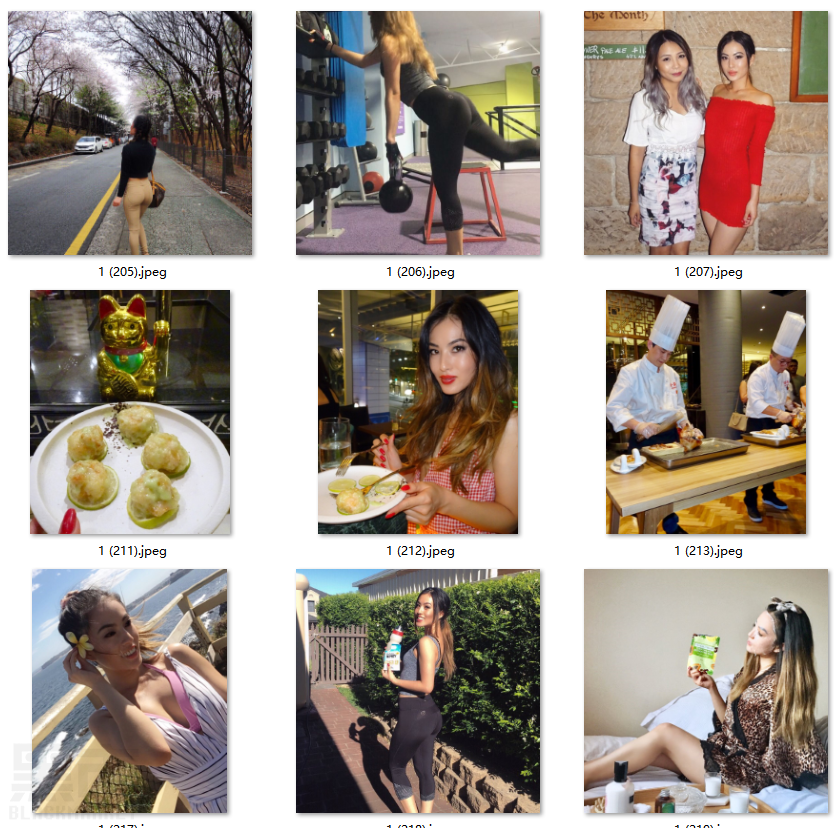
Task: Open the image 1 (205).jpeg
Action: pyautogui.click(x=130, y=133)
